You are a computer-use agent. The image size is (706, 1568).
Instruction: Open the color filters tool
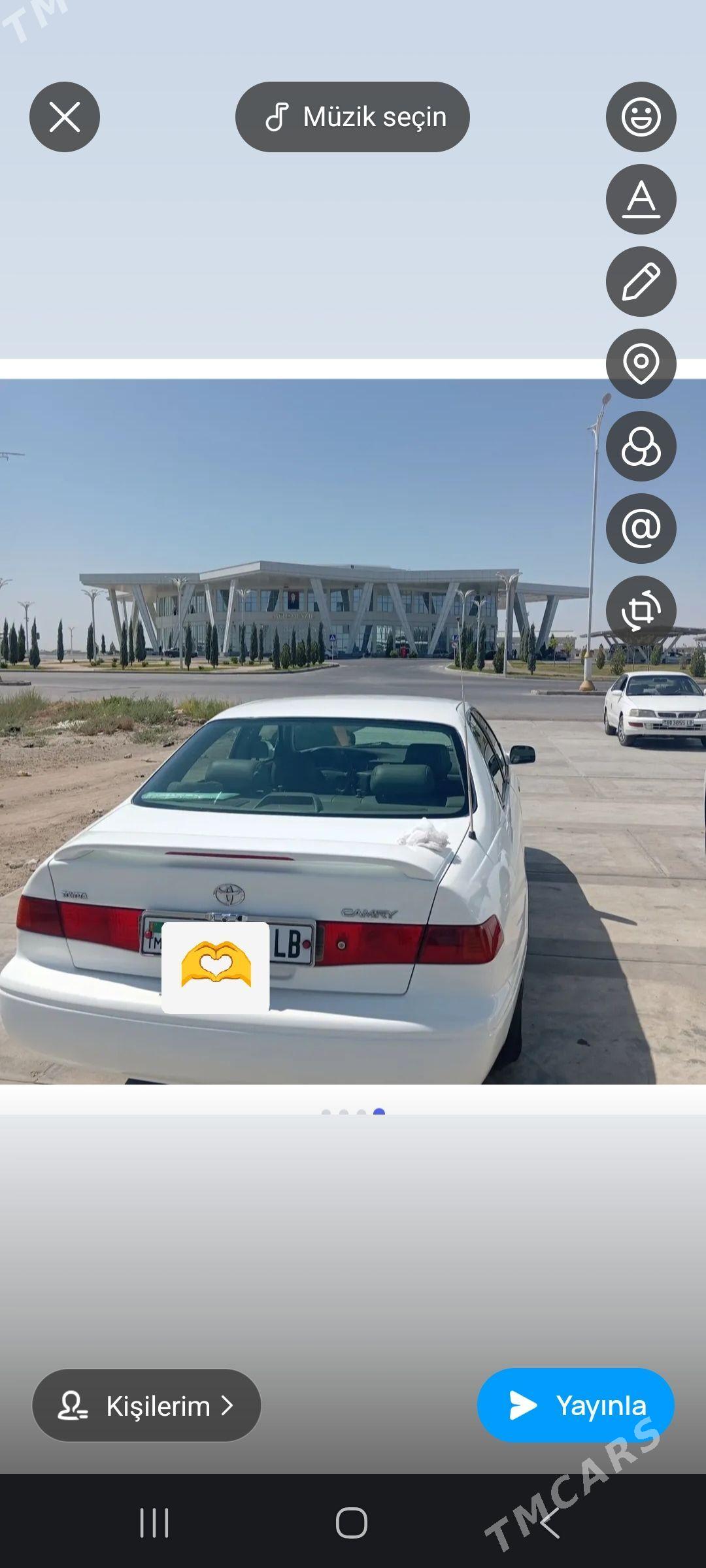click(x=641, y=446)
